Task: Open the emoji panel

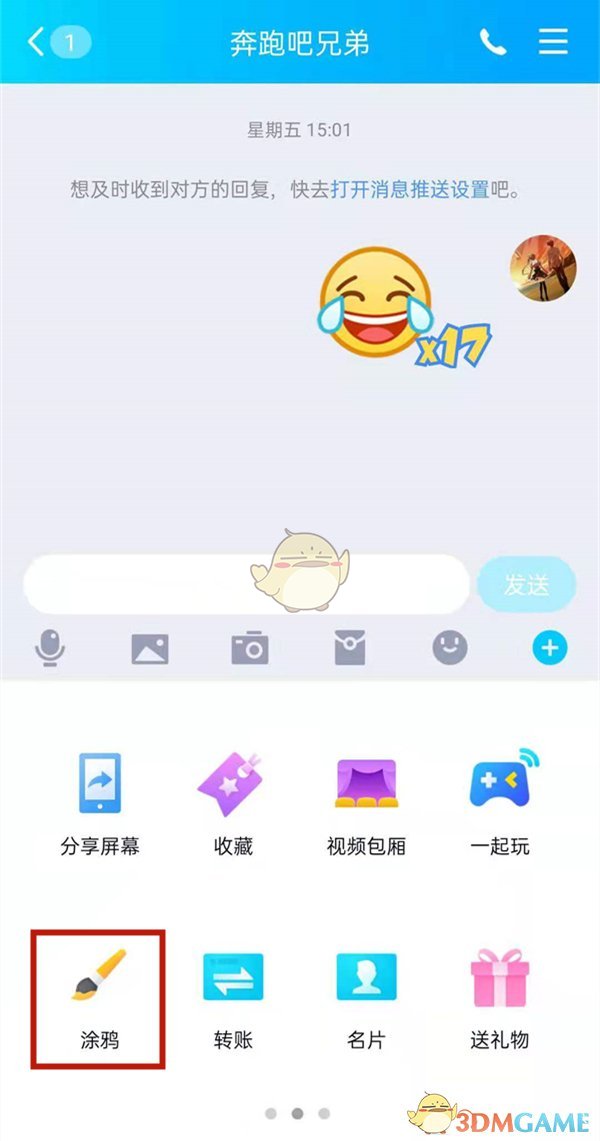Action: pyautogui.click(x=449, y=649)
